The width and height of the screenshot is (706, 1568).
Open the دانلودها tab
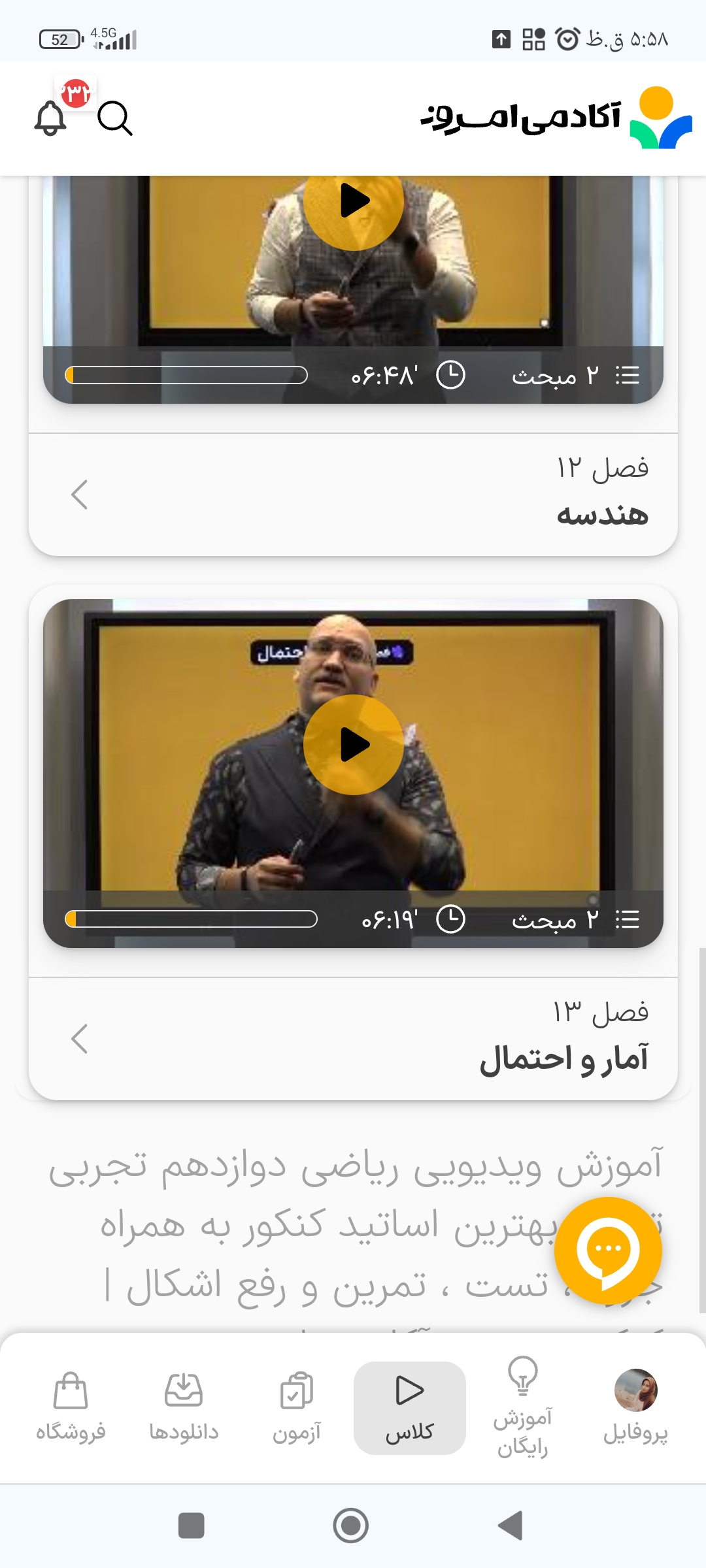click(x=184, y=1408)
